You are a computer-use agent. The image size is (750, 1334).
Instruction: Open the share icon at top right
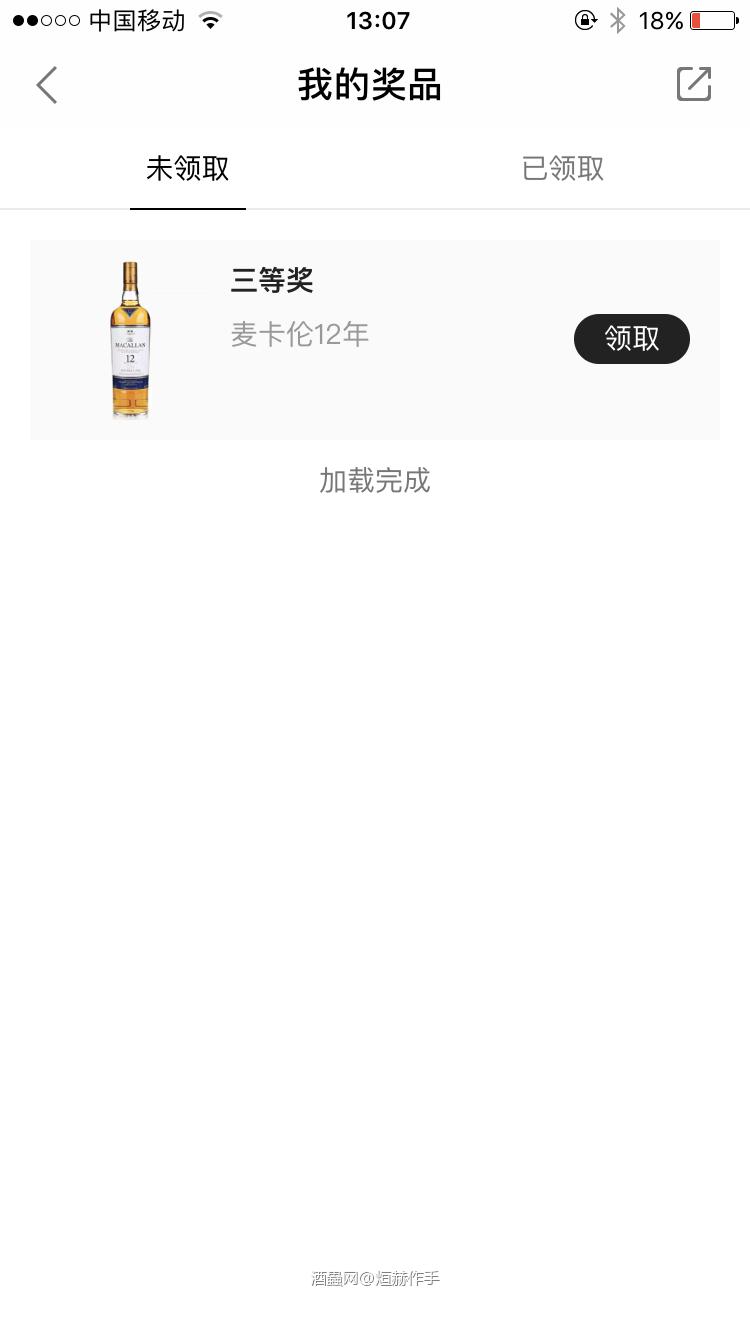(x=694, y=84)
